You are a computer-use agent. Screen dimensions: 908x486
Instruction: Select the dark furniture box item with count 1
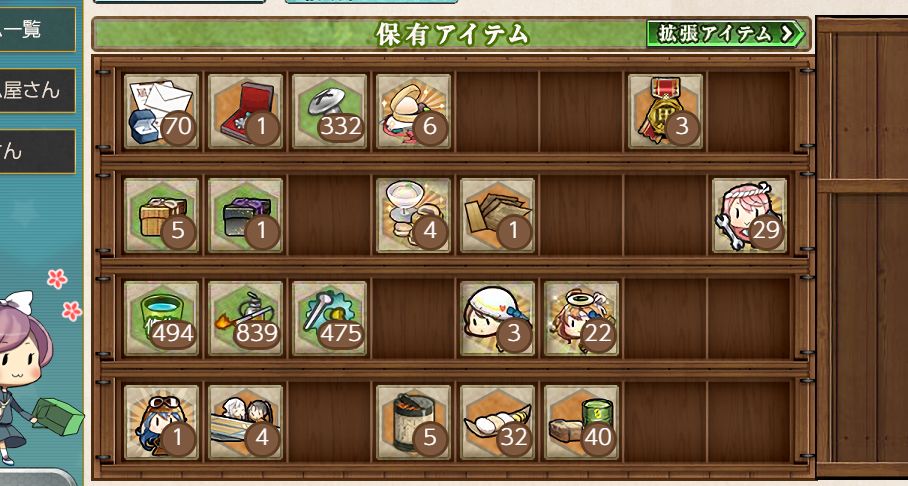tap(245, 215)
